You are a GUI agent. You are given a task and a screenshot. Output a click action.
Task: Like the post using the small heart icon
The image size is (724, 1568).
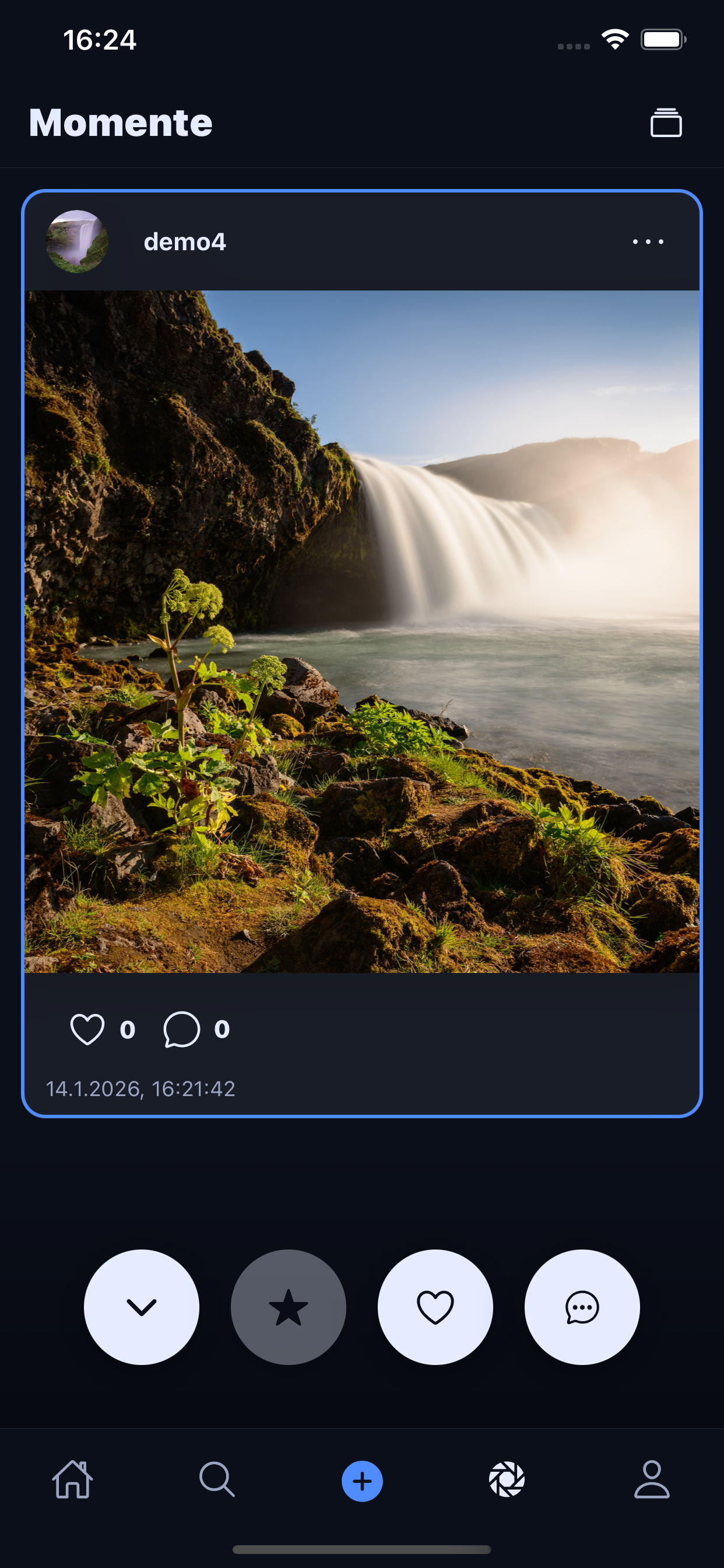87,1030
